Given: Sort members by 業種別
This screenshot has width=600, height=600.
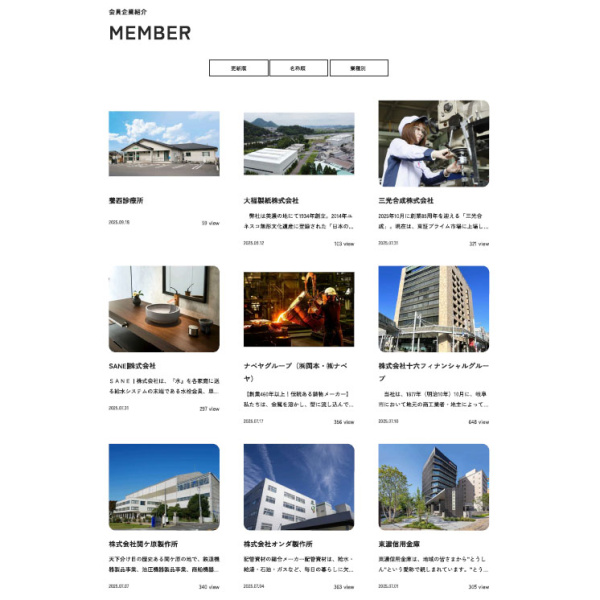Looking at the screenshot, I should (x=358, y=68).
